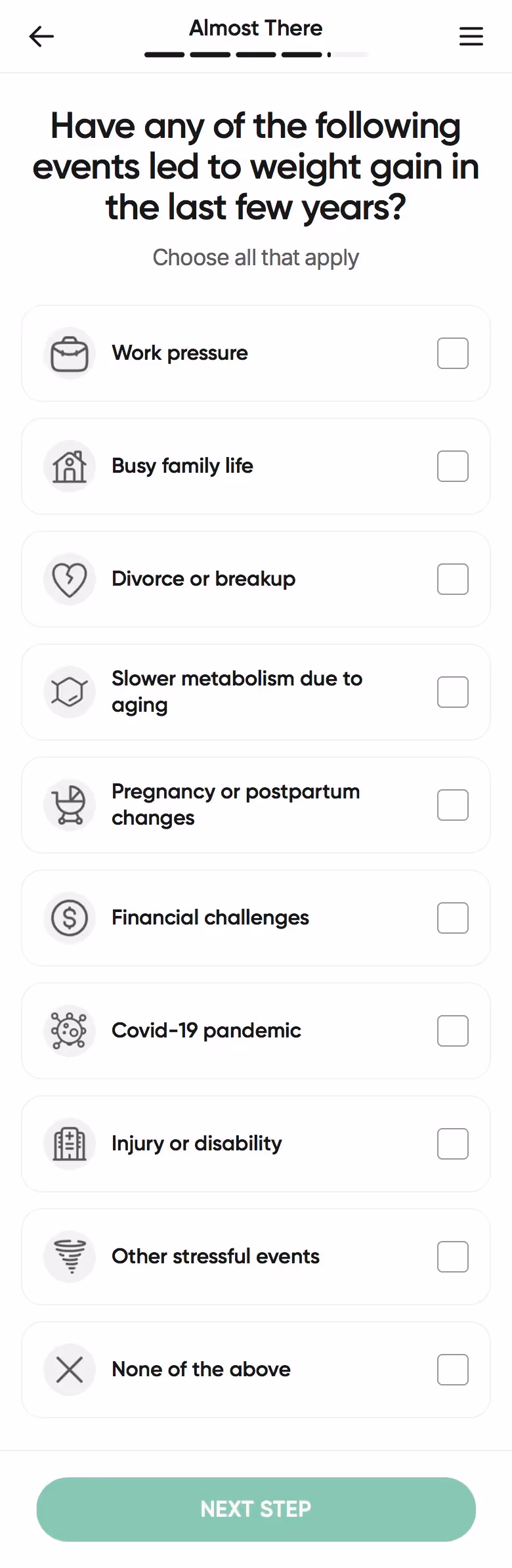Tap the NEXT STEP button
This screenshot has width=512, height=1568.
[256, 1509]
